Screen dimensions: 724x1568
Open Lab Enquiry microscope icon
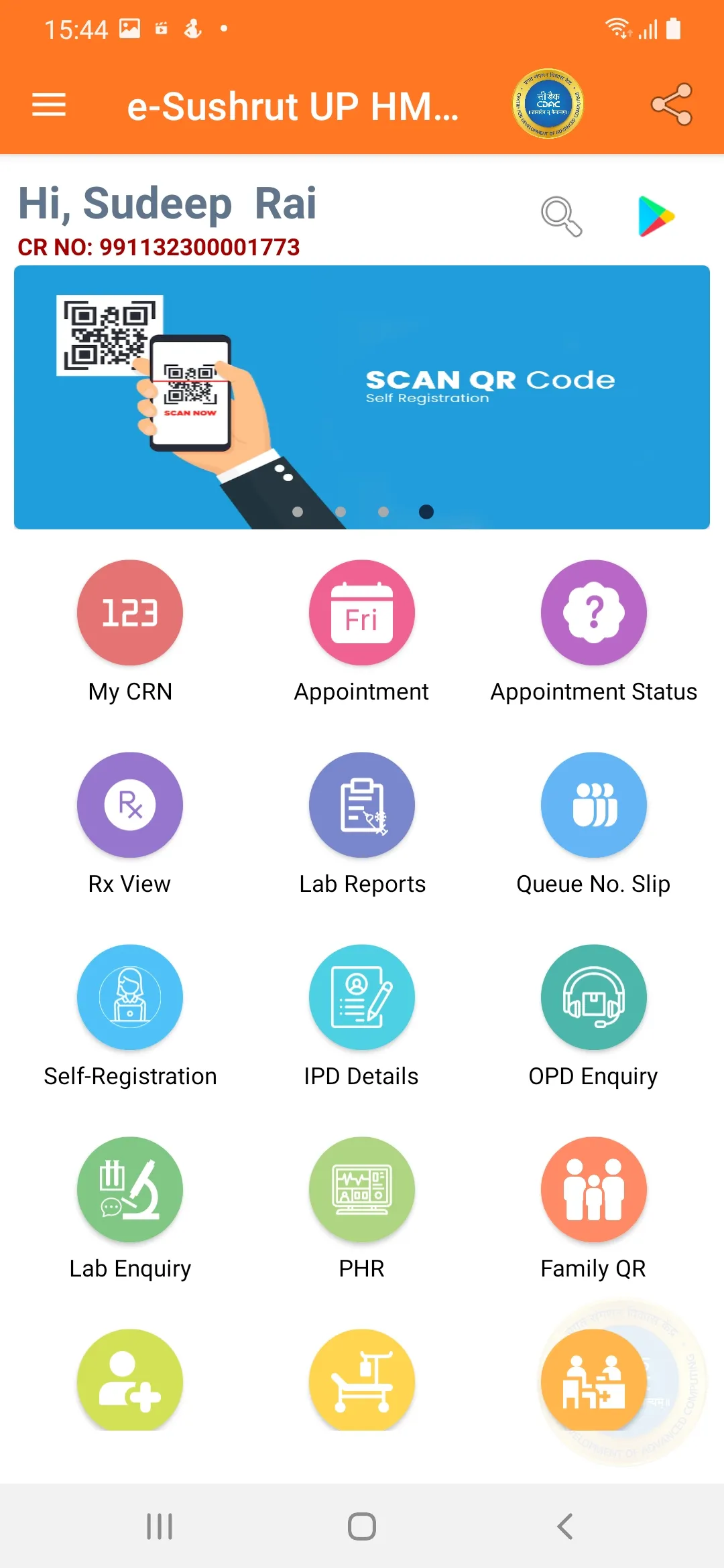click(129, 1189)
